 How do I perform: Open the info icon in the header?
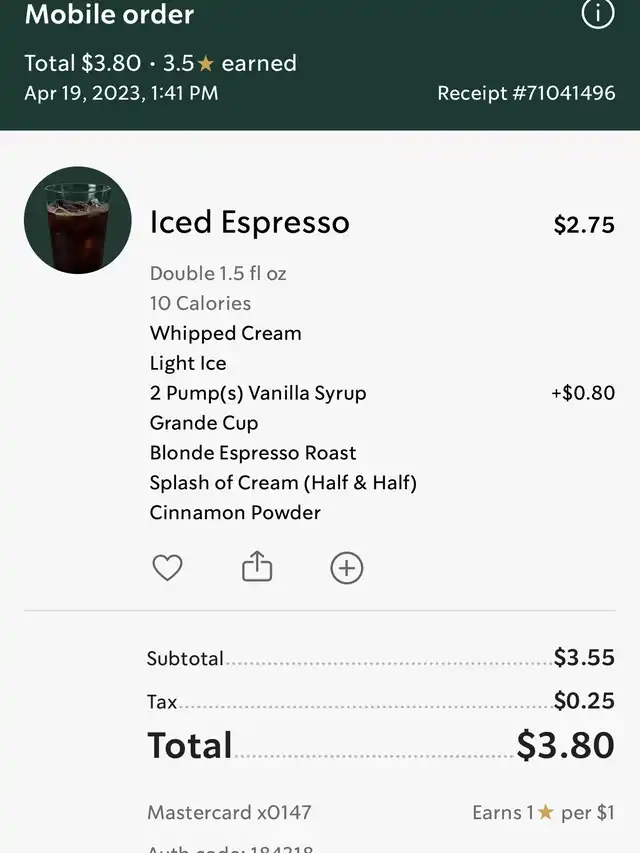(598, 14)
